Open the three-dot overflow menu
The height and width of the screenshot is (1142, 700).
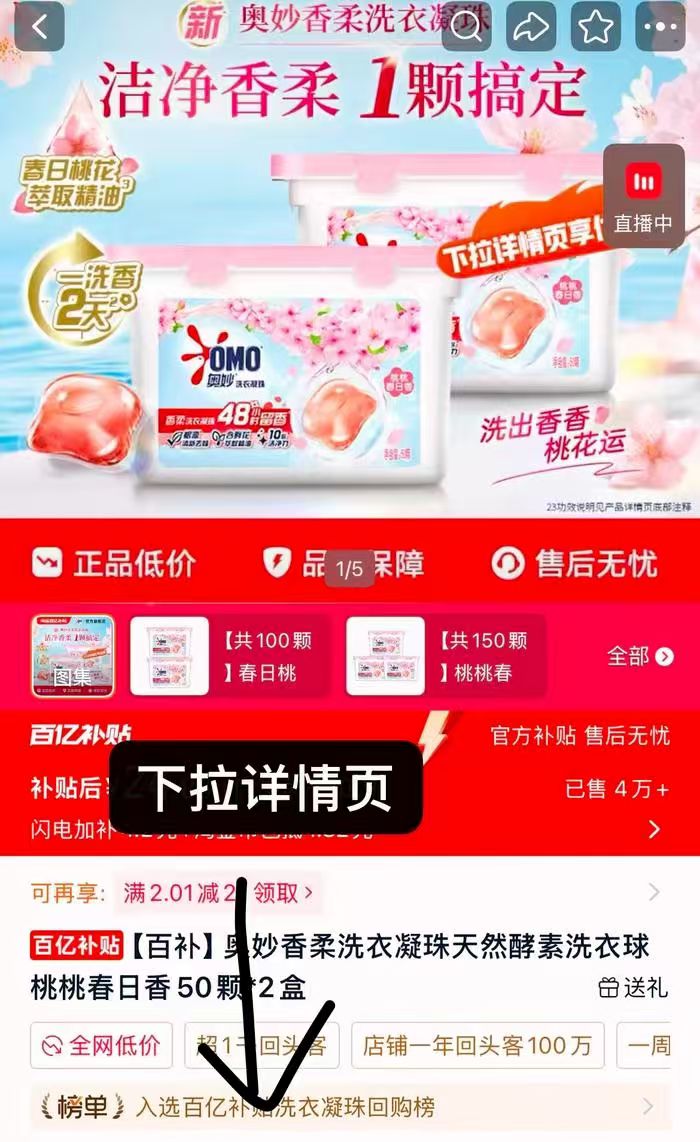click(661, 27)
